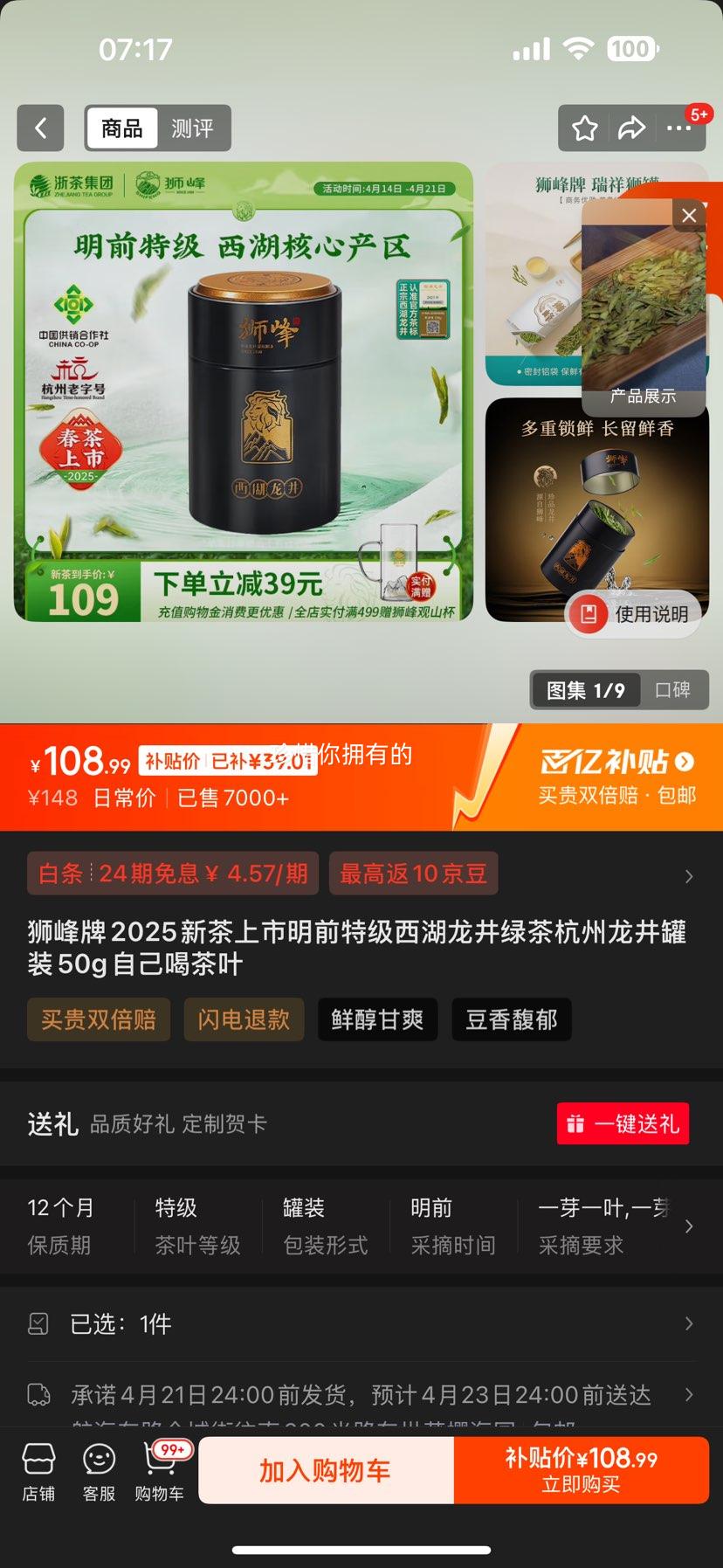Image resolution: width=723 pixels, height=1568 pixels.
Task: Expand the 已选 1件 selection row
Action: coord(690,1324)
